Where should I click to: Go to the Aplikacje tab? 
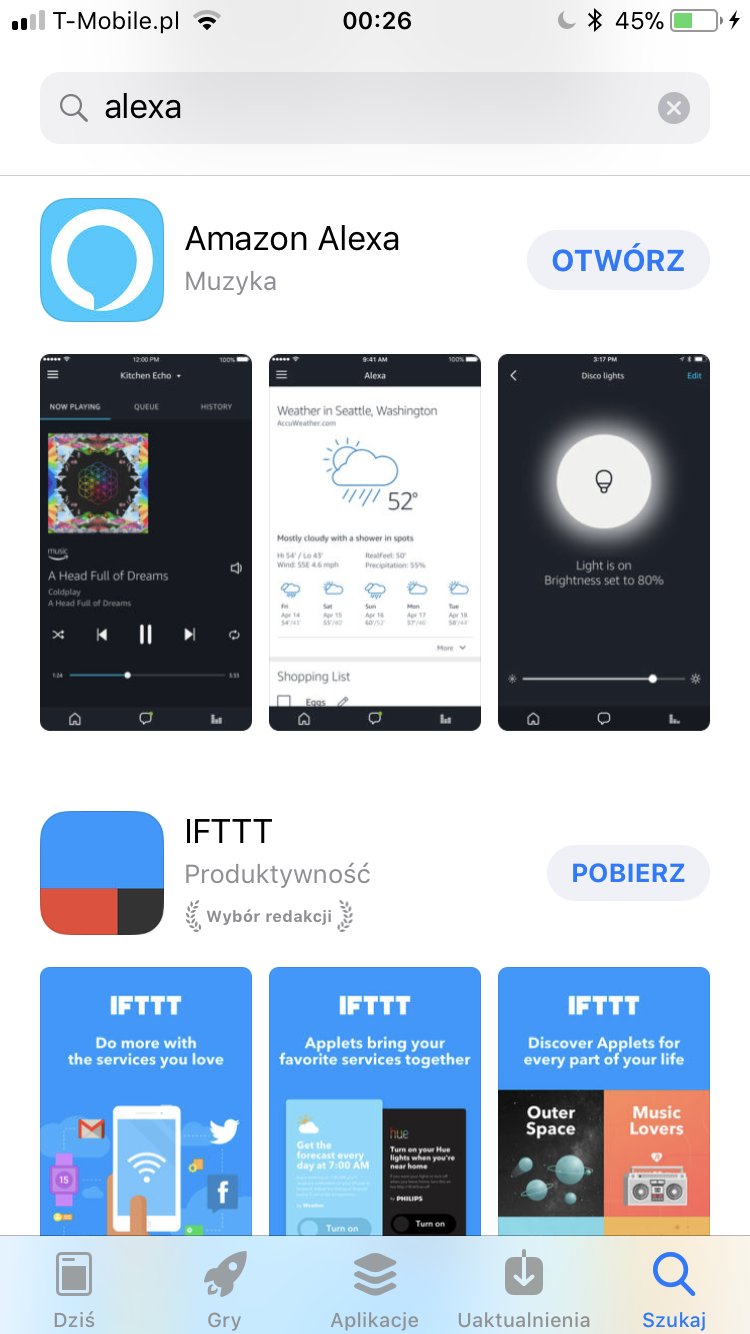tap(375, 1288)
